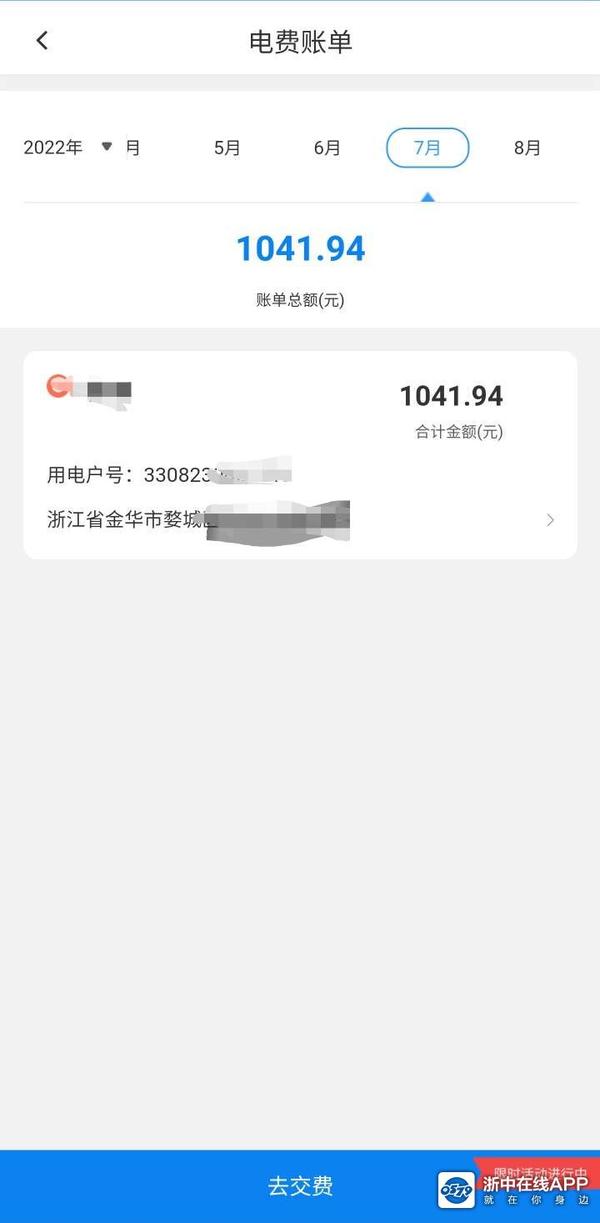Tap 去交费 to pay the bill
600x1223 pixels.
[300, 1186]
